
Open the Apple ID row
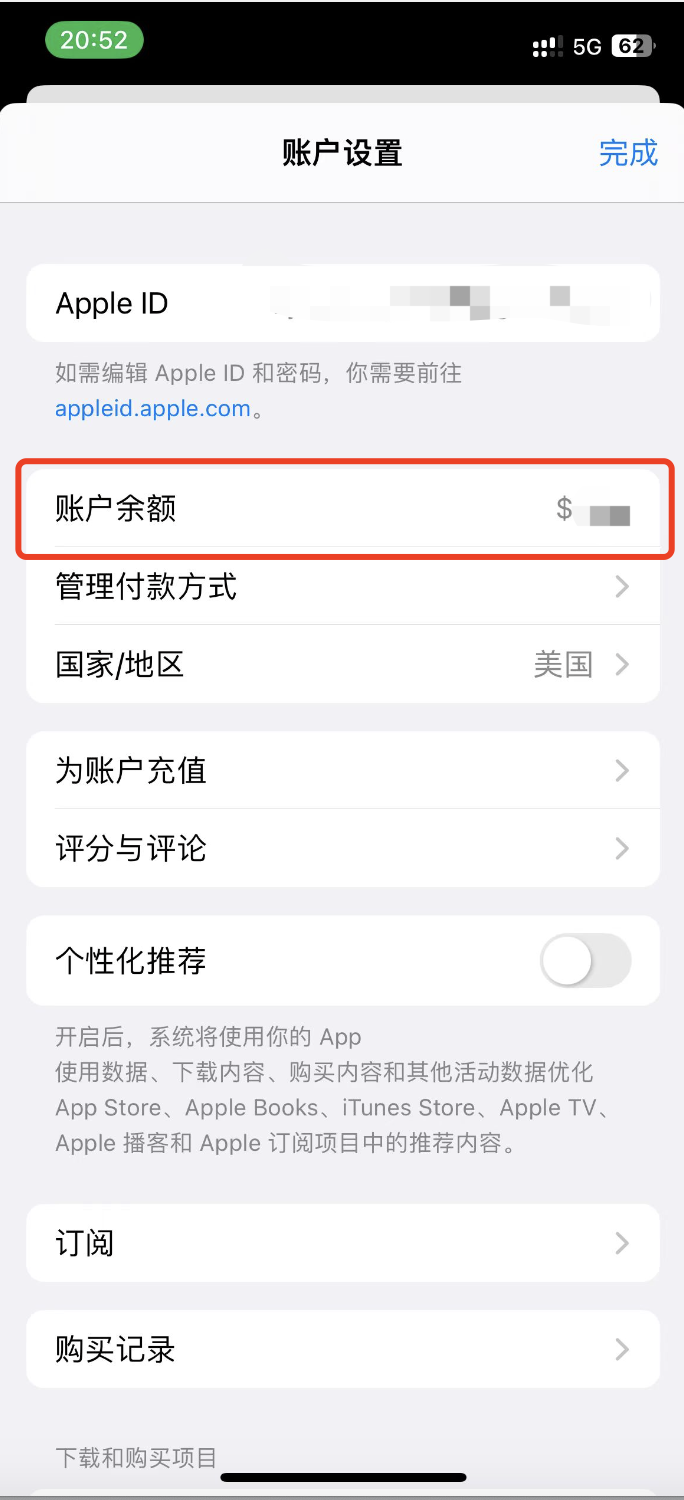(x=342, y=303)
